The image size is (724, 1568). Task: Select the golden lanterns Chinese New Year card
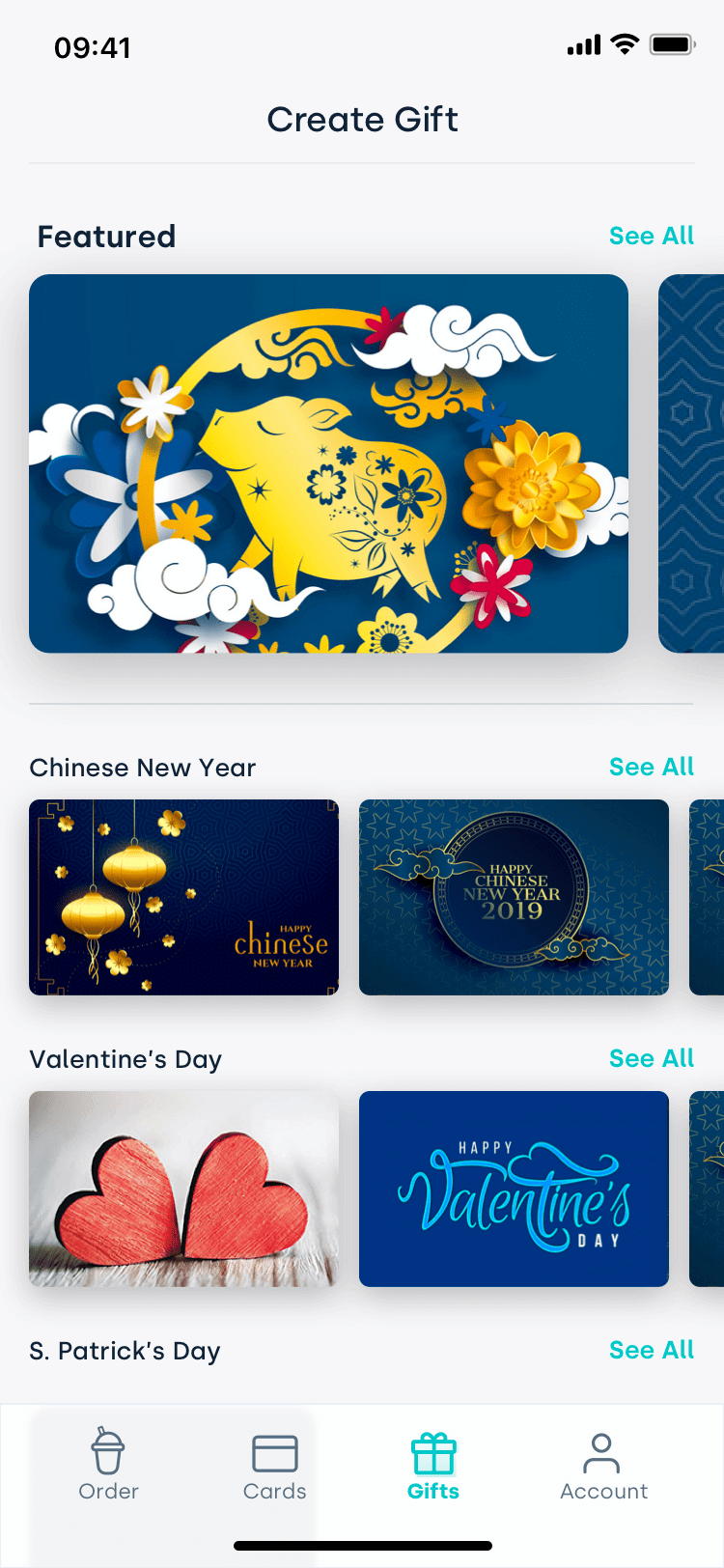pos(183,897)
